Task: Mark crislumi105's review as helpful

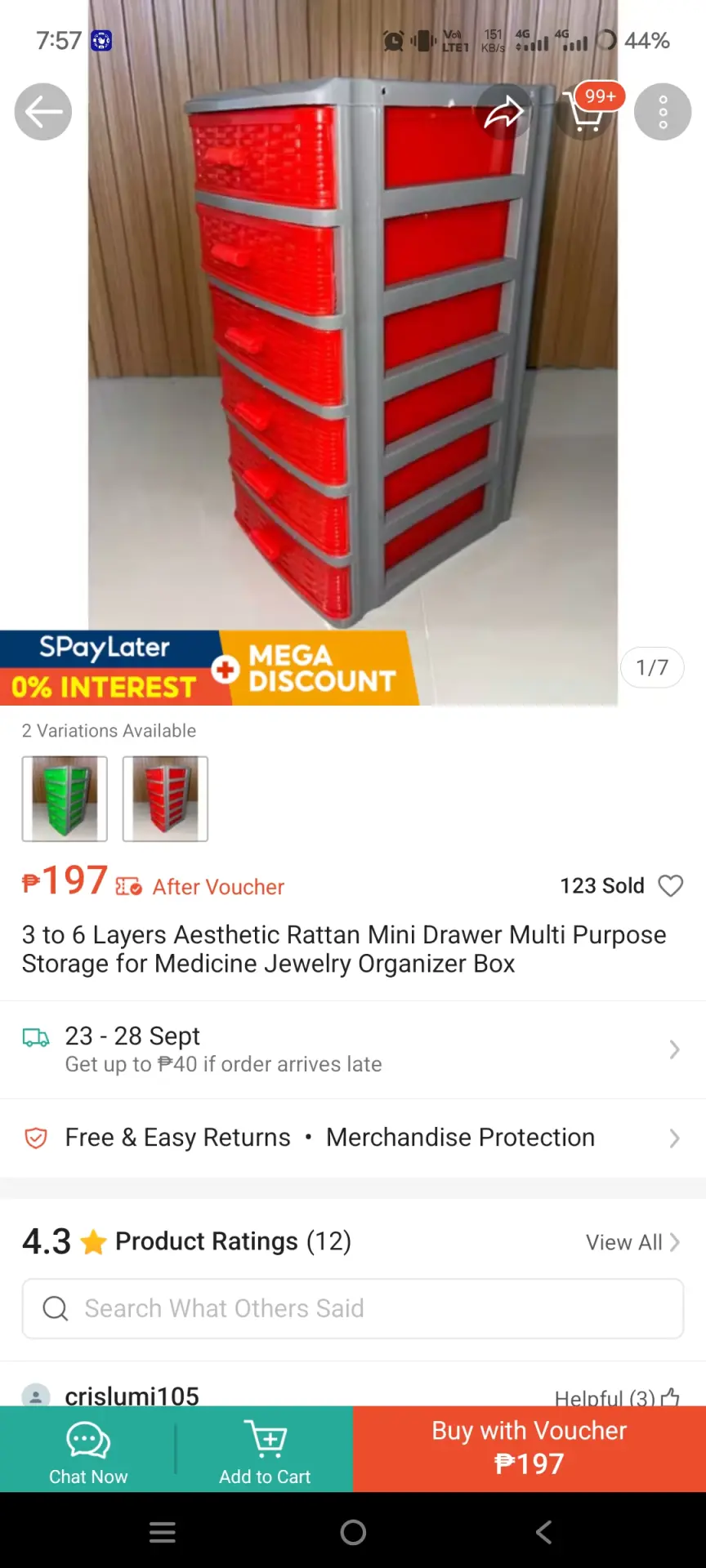Action: point(617,1396)
